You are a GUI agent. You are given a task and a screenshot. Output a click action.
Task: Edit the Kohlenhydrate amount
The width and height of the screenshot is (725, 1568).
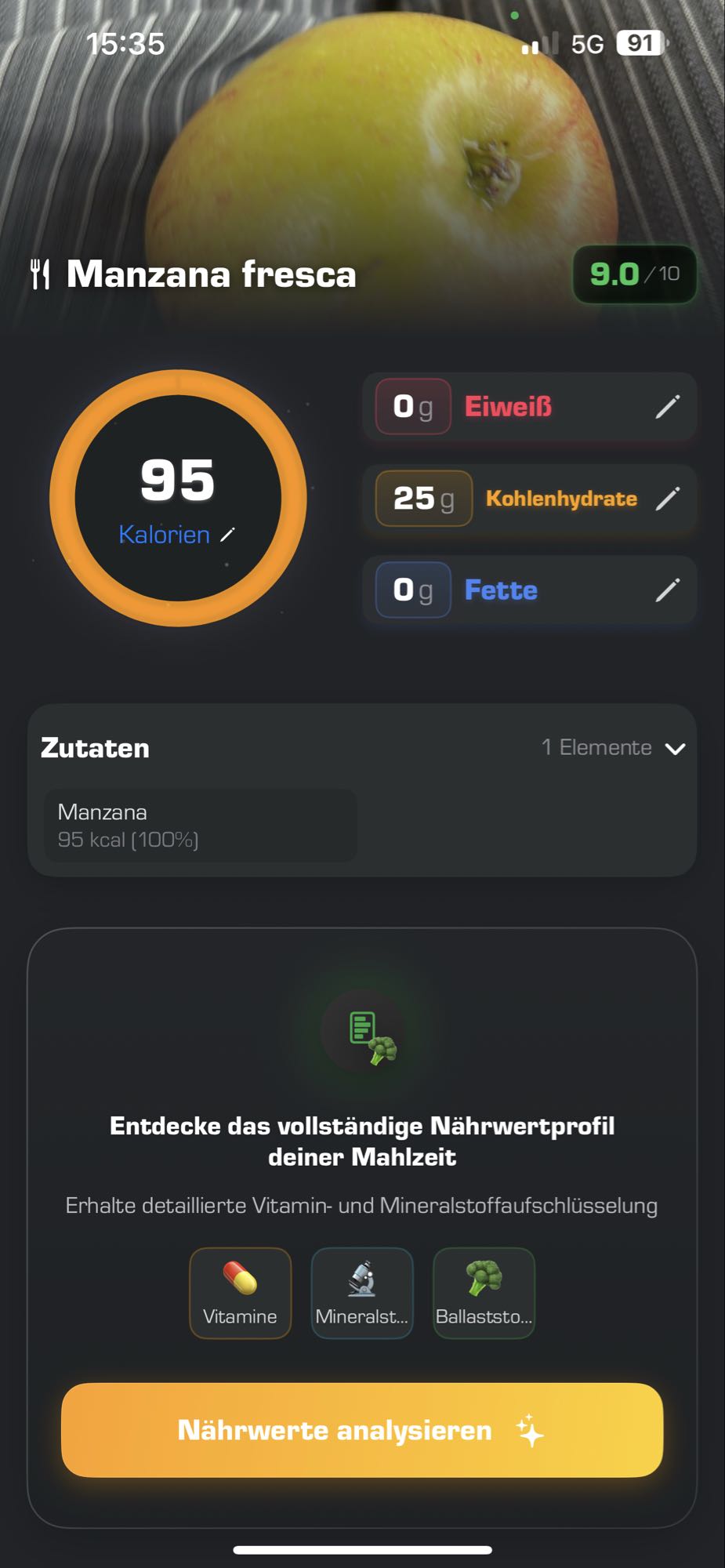667,499
